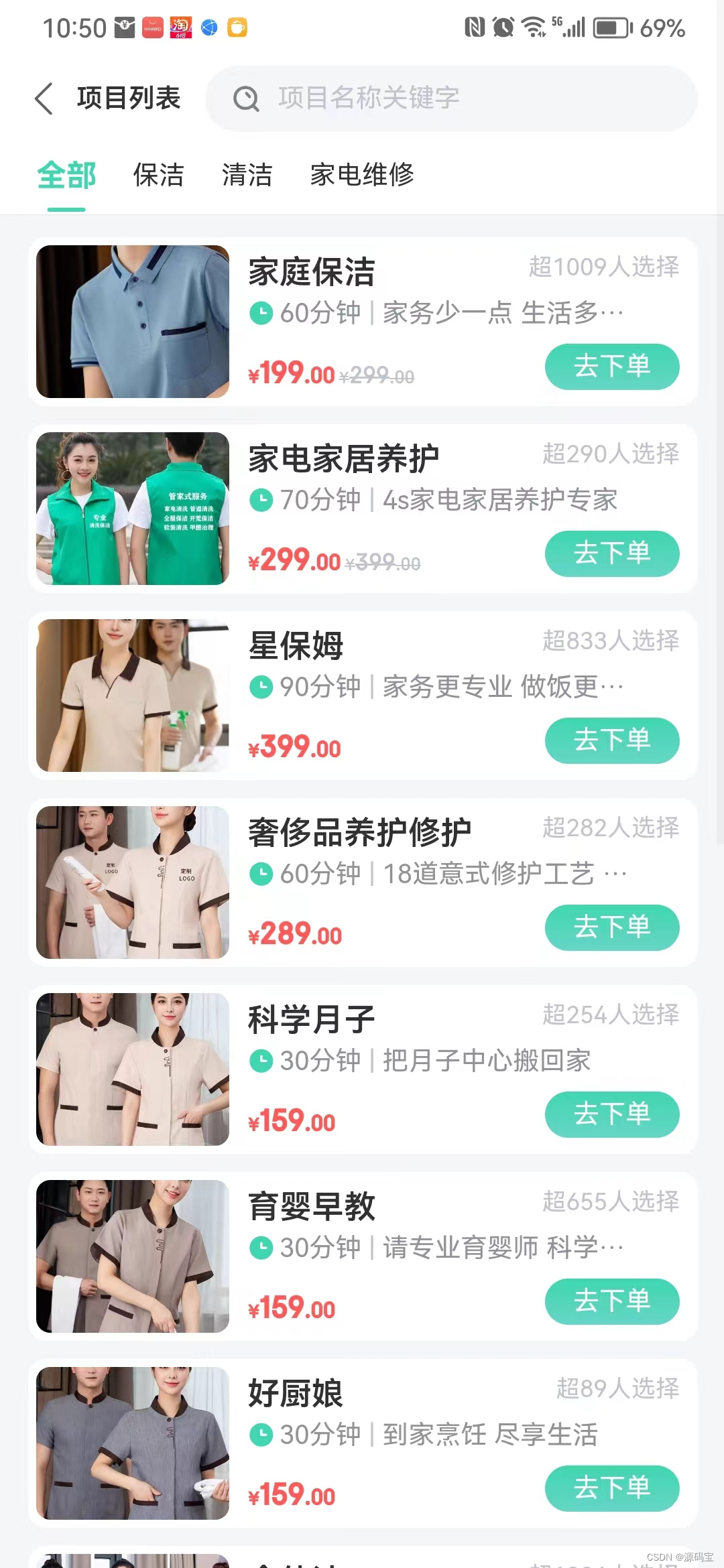Switch to the 家电维修 tab
The width and height of the screenshot is (724, 1568).
(x=361, y=175)
